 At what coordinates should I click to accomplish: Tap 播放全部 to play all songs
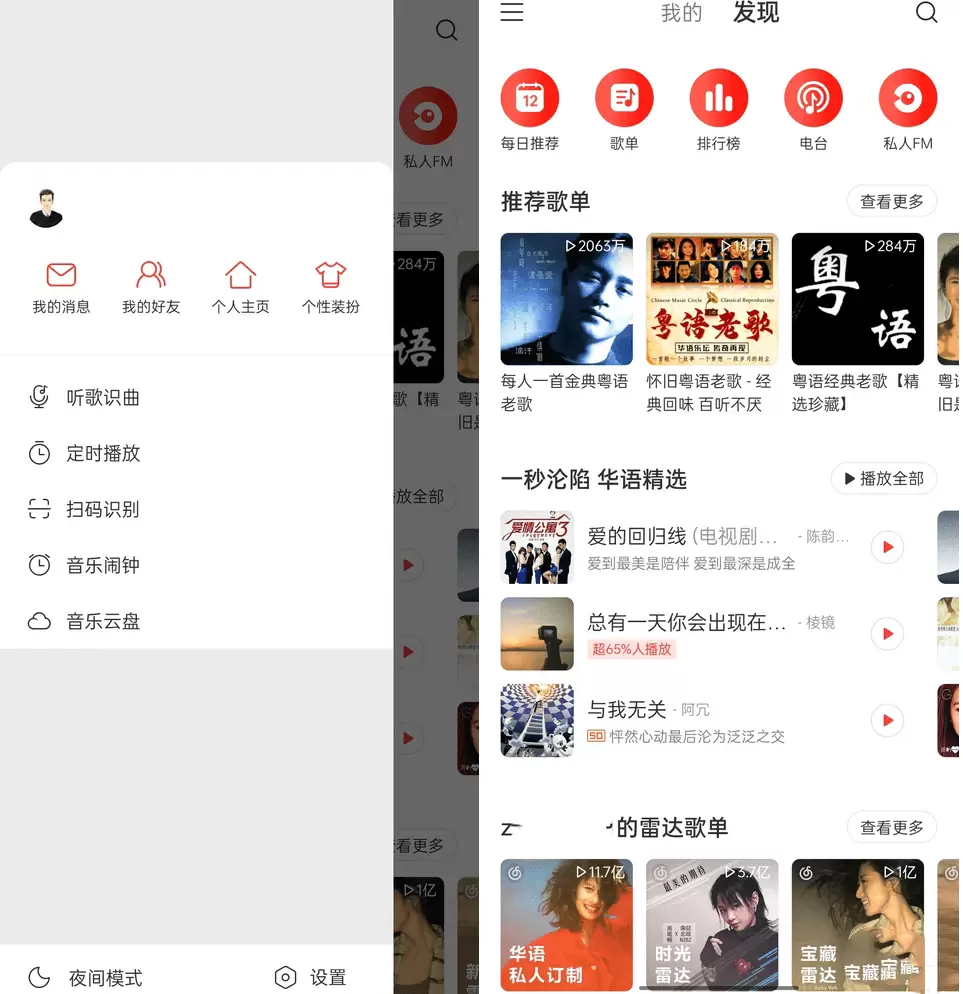(883, 479)
